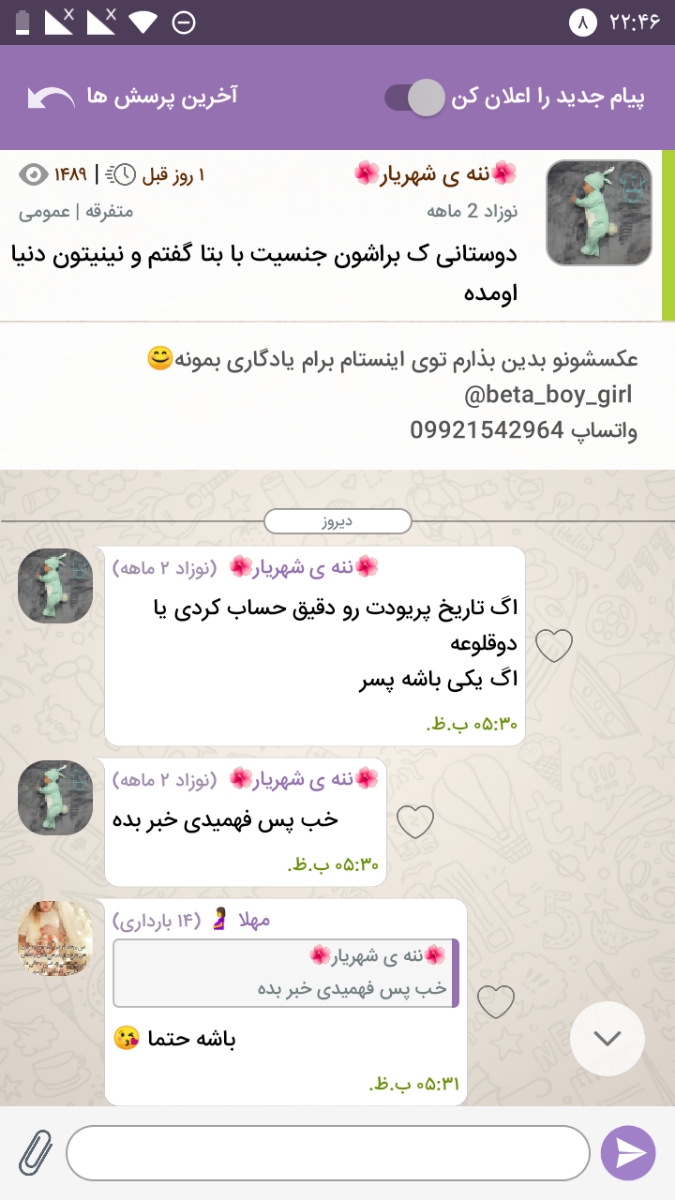Jump to the latest messages
675x1200 pixels.
click(x=607, y=1038)
